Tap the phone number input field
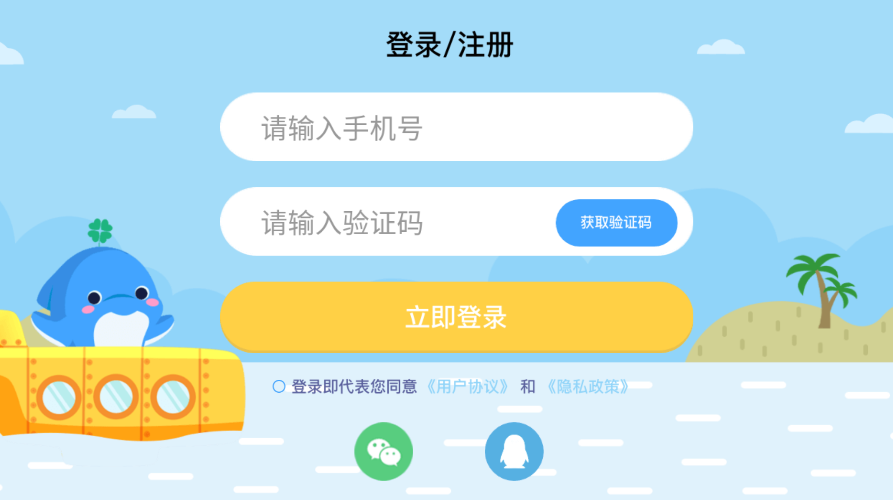893x500 pixels. tap(455, 128)
